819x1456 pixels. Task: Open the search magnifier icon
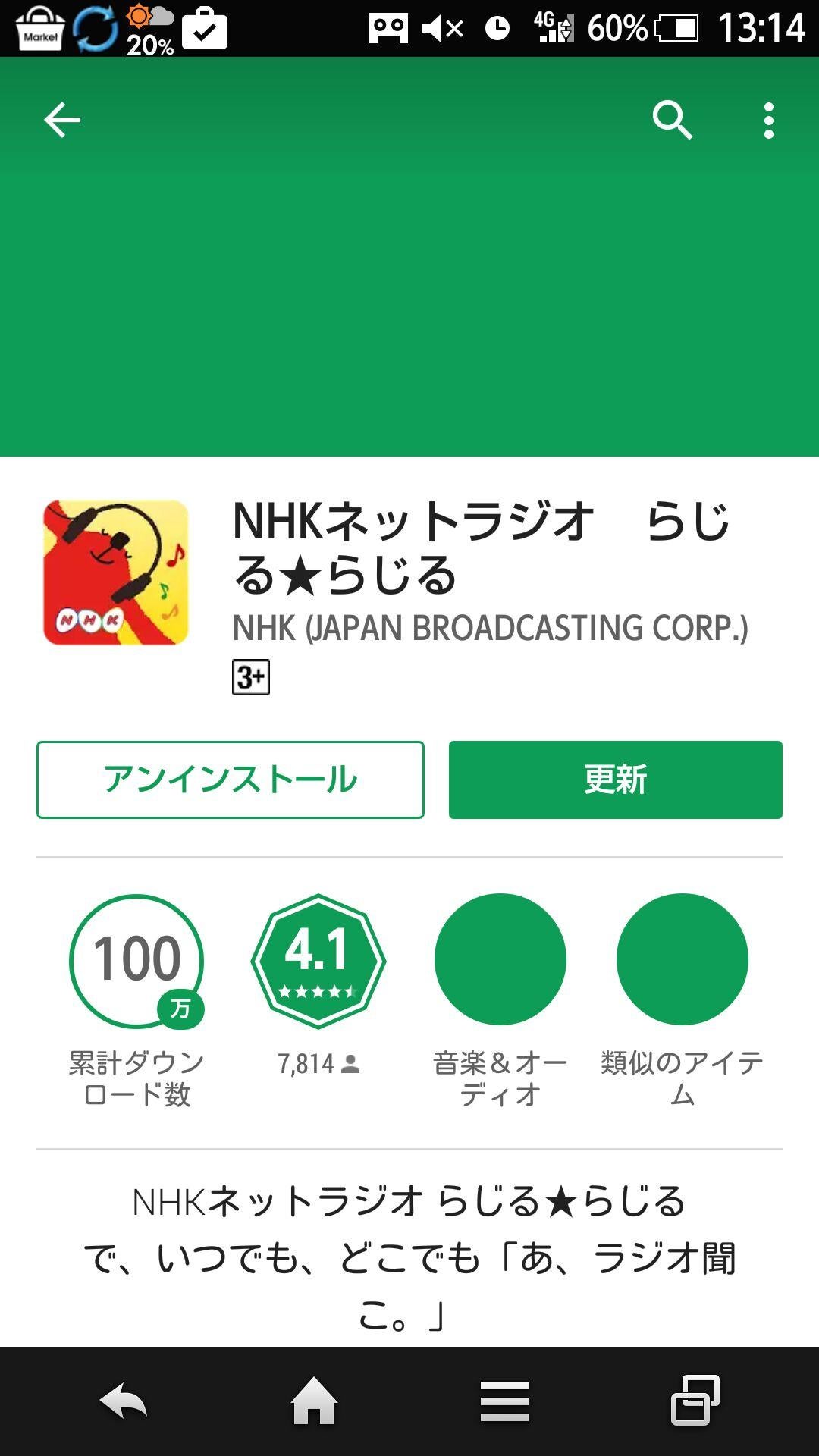[672, 121]
